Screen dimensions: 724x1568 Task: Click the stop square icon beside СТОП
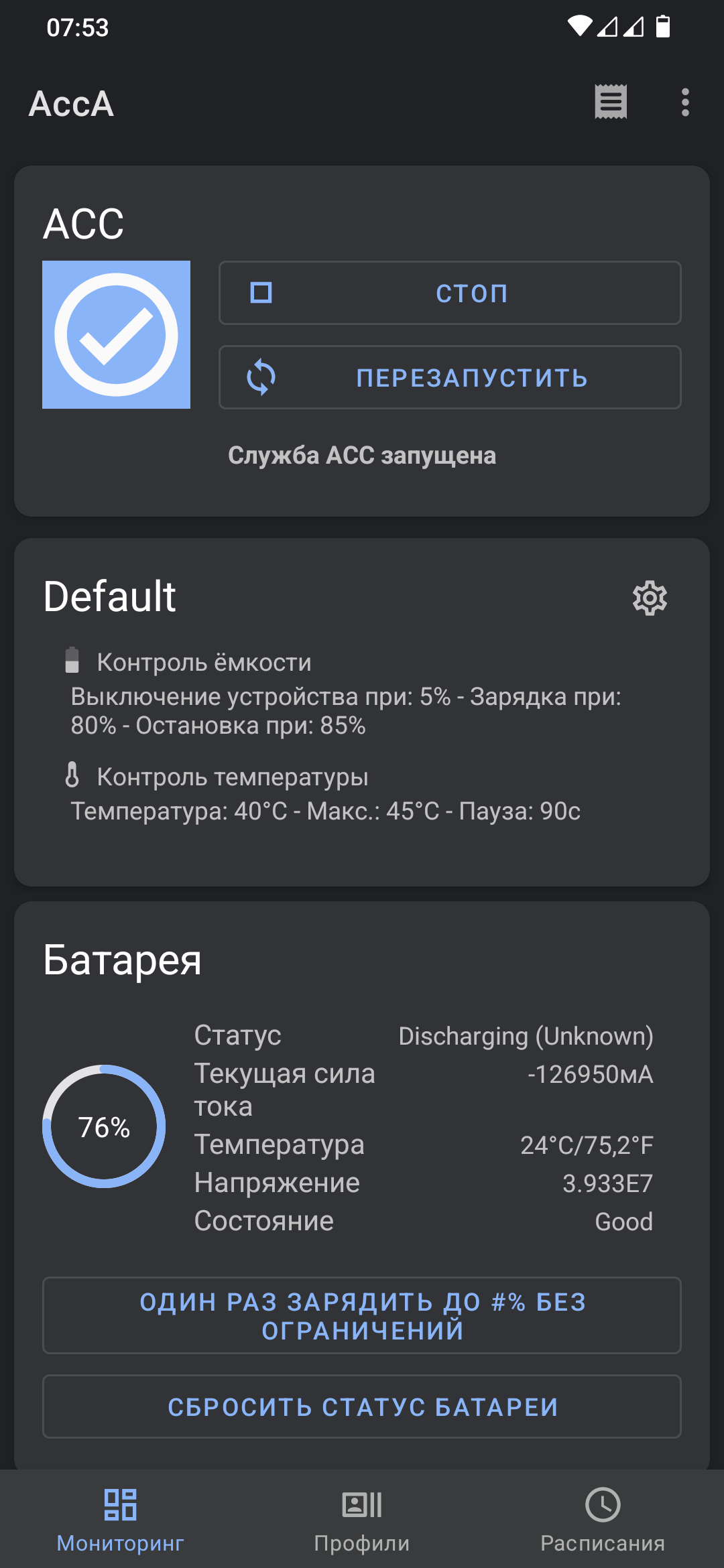click(261, 293)
